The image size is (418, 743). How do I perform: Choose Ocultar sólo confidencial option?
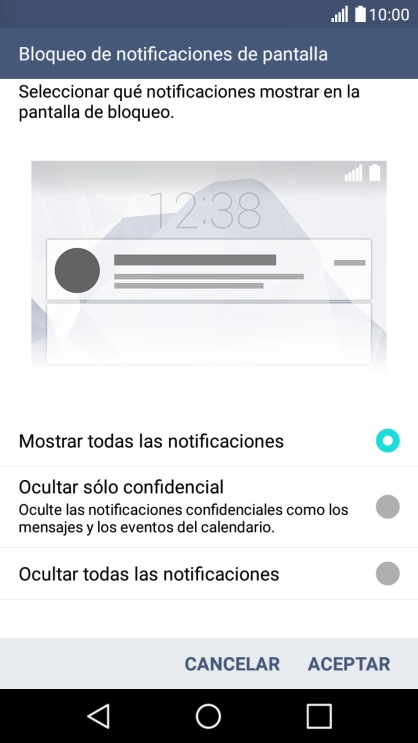click(209, 507)
